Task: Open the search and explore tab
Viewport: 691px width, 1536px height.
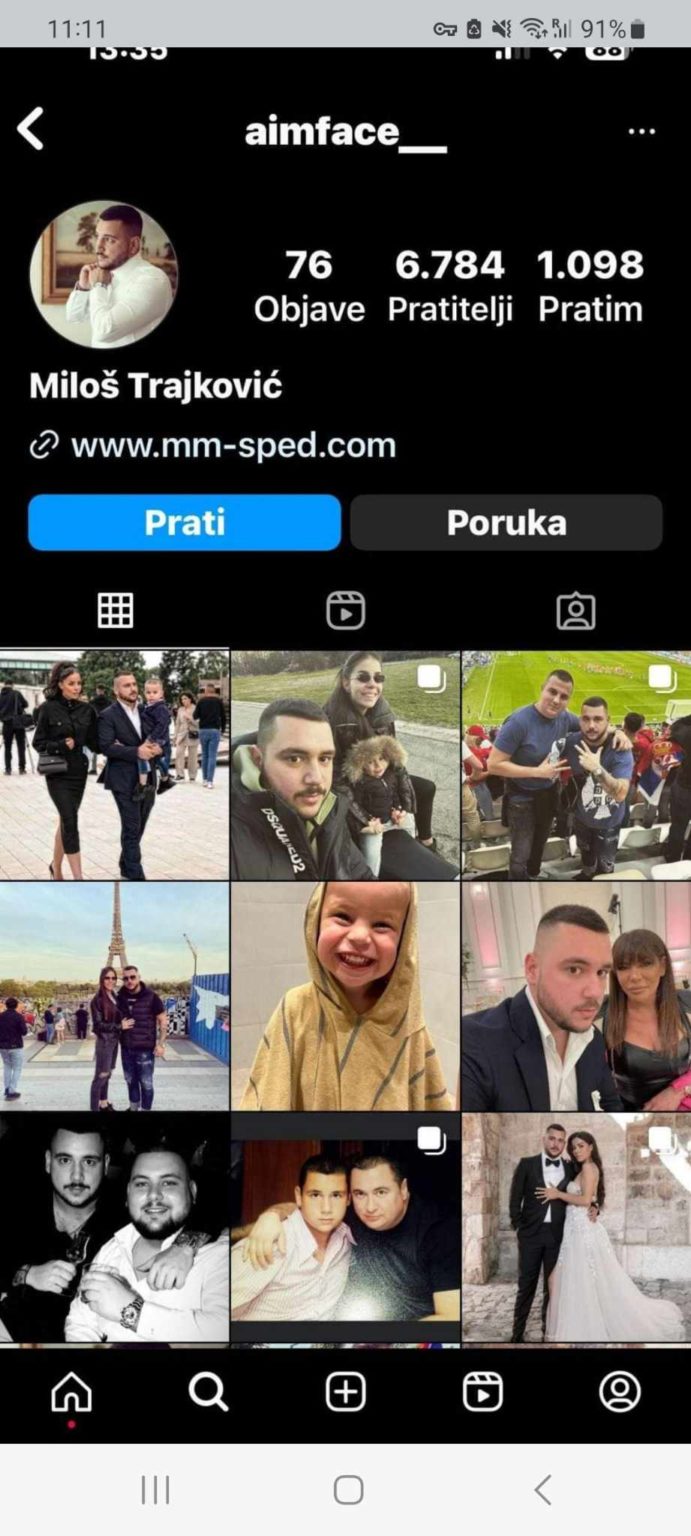Action: pos(208,1391)
